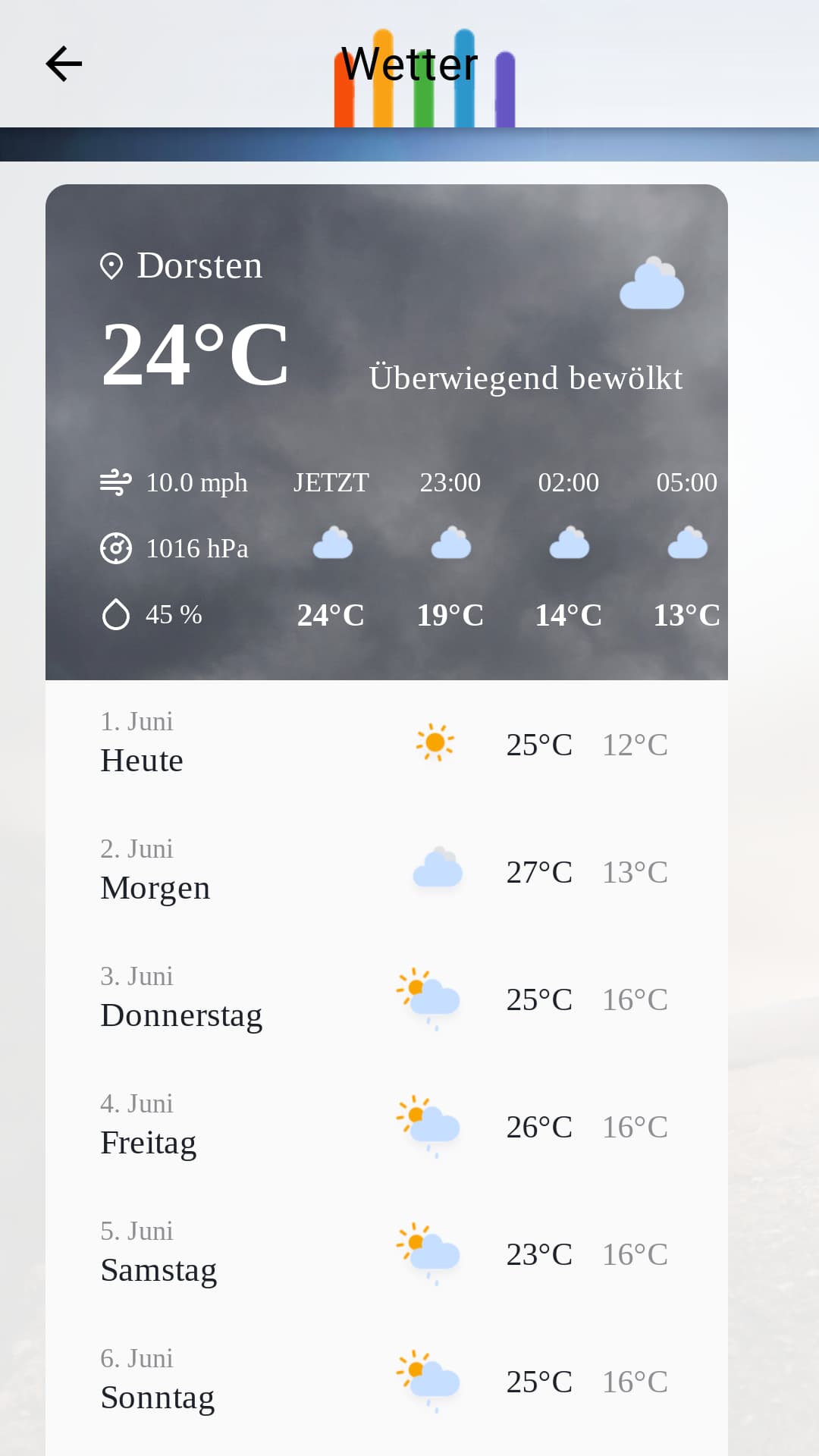The image size is (819, 1456).
Task: Go back using the arrow icon
Action: (x=64, y=64)
